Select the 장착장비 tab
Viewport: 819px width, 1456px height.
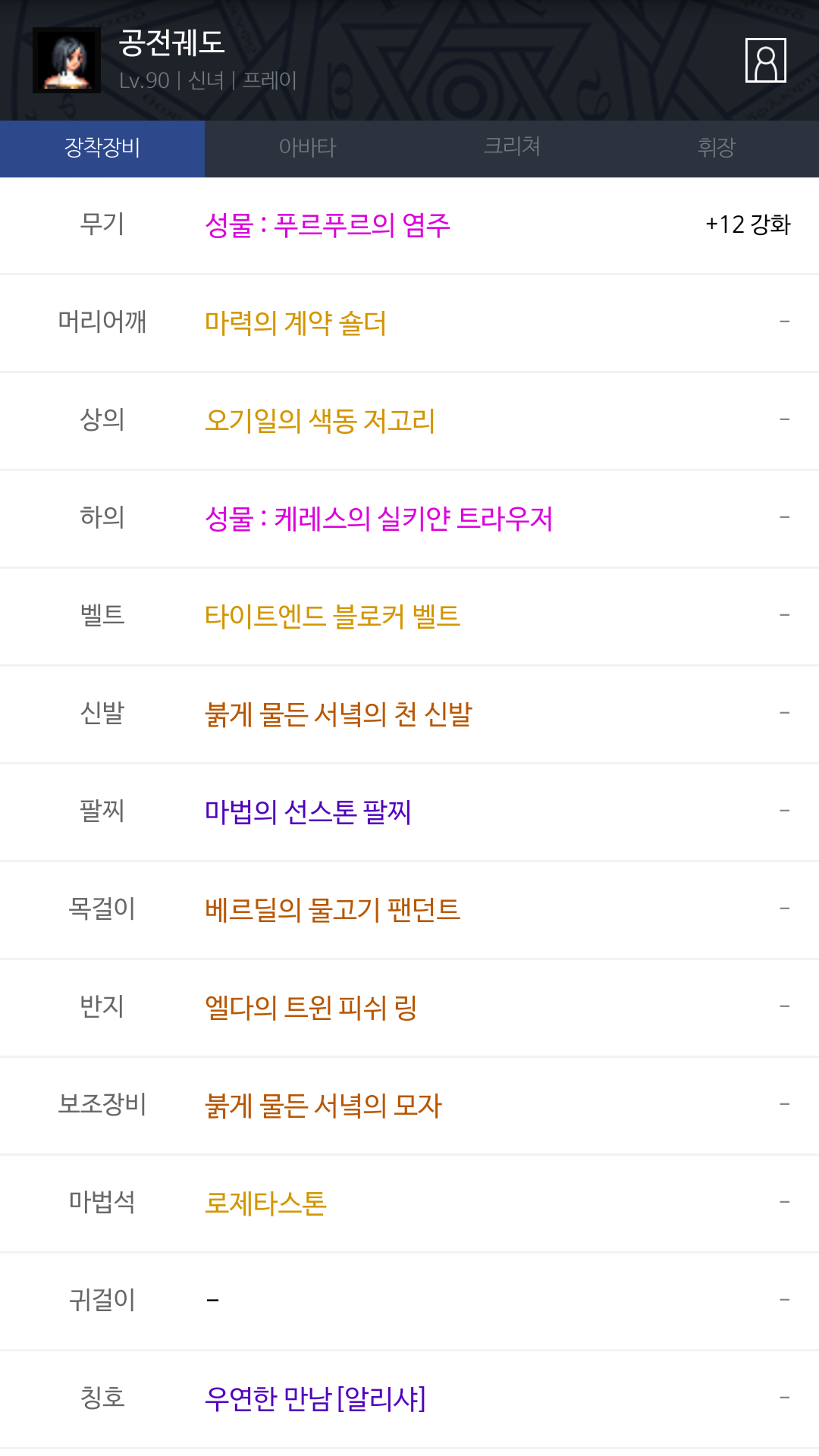tap(102, 149)
